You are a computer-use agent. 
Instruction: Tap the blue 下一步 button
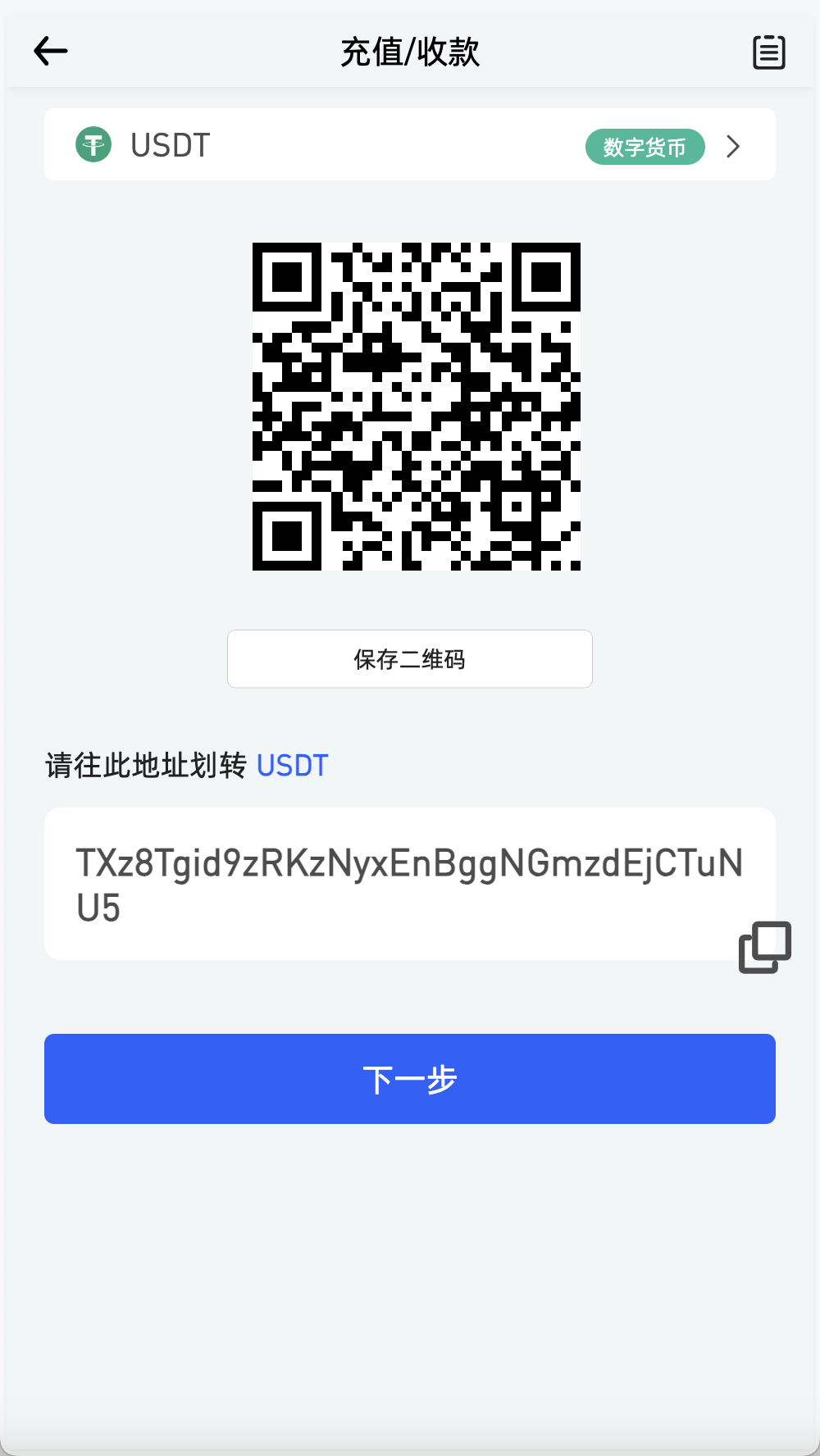(x=409, y=1079)
